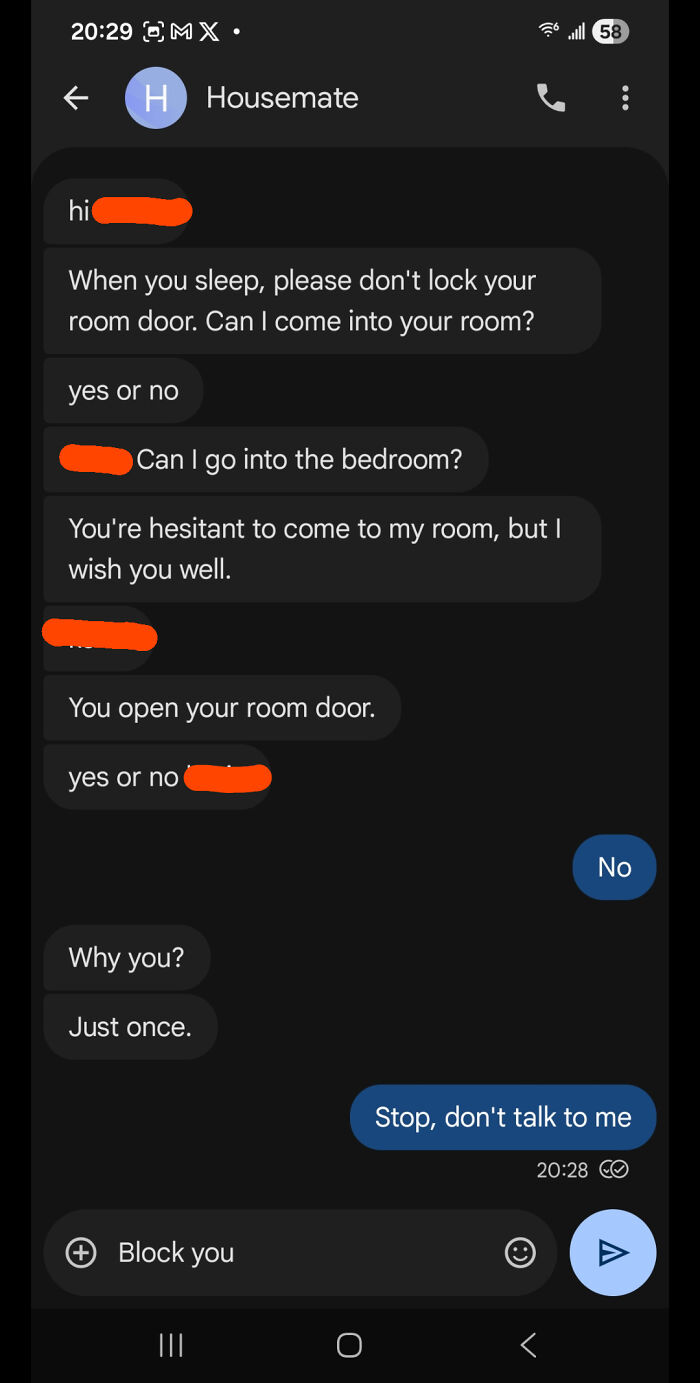Tap the plus attachment icon

pos(81,1252)
